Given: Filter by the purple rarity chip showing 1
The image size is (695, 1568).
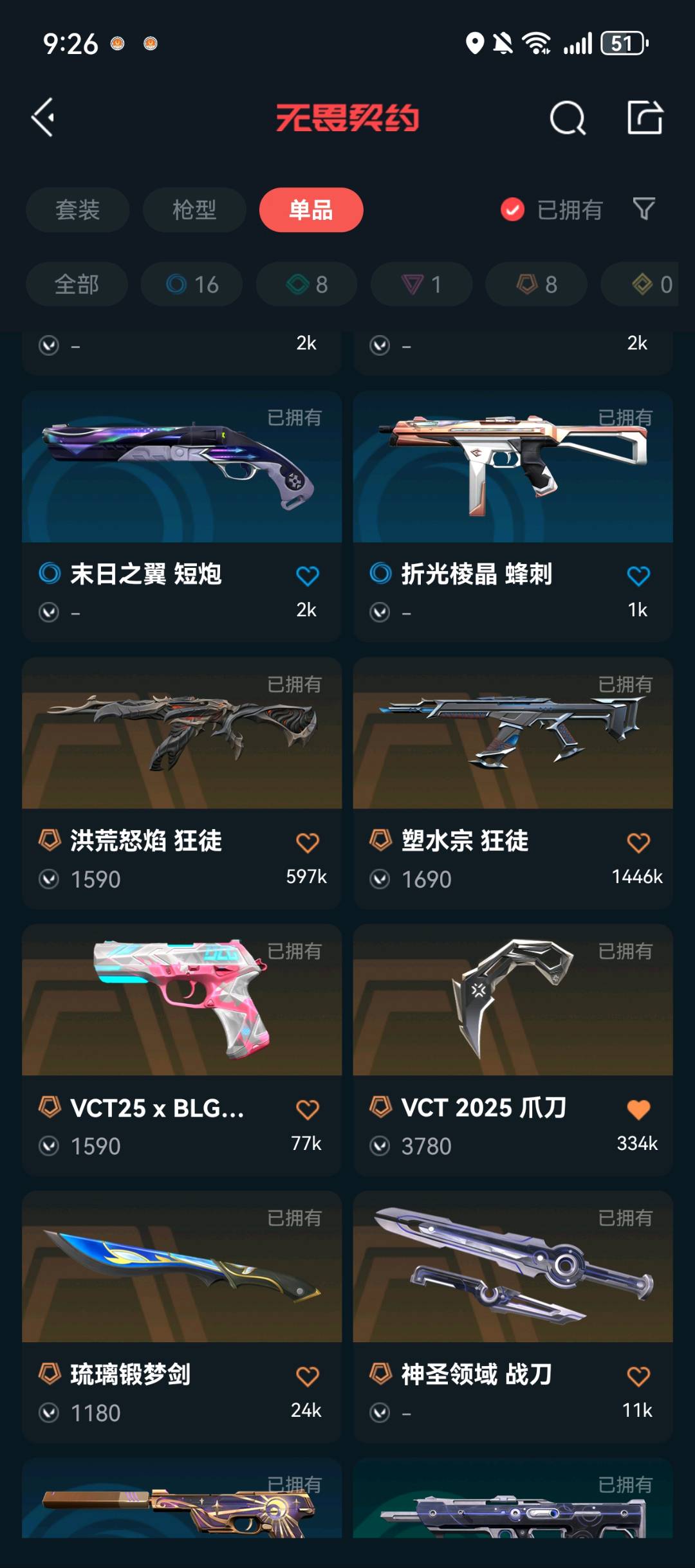Looking at the screenshot, I should click(422, 284).
